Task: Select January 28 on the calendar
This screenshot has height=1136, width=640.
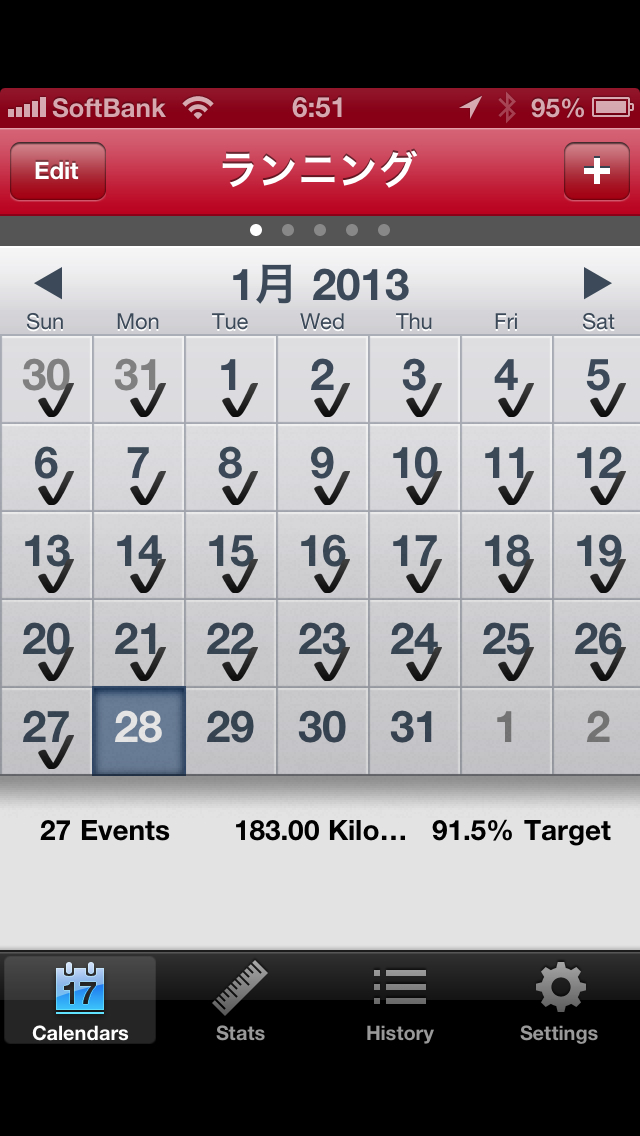Action: point(138,730)
